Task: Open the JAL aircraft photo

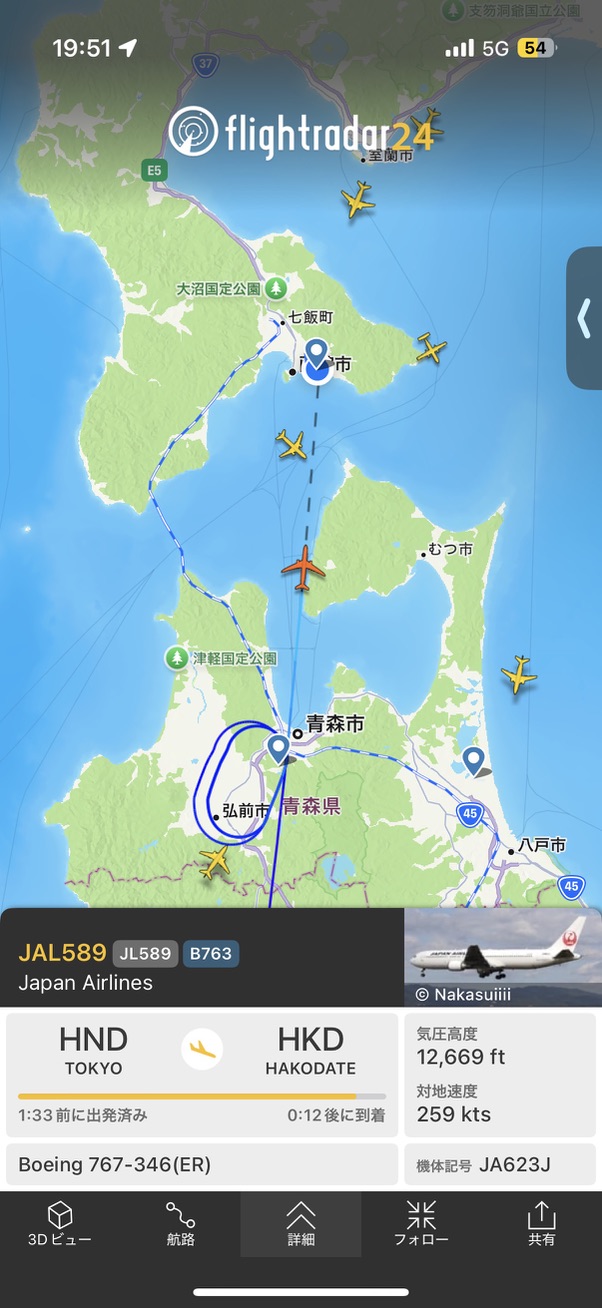Action: click(502, 957)
